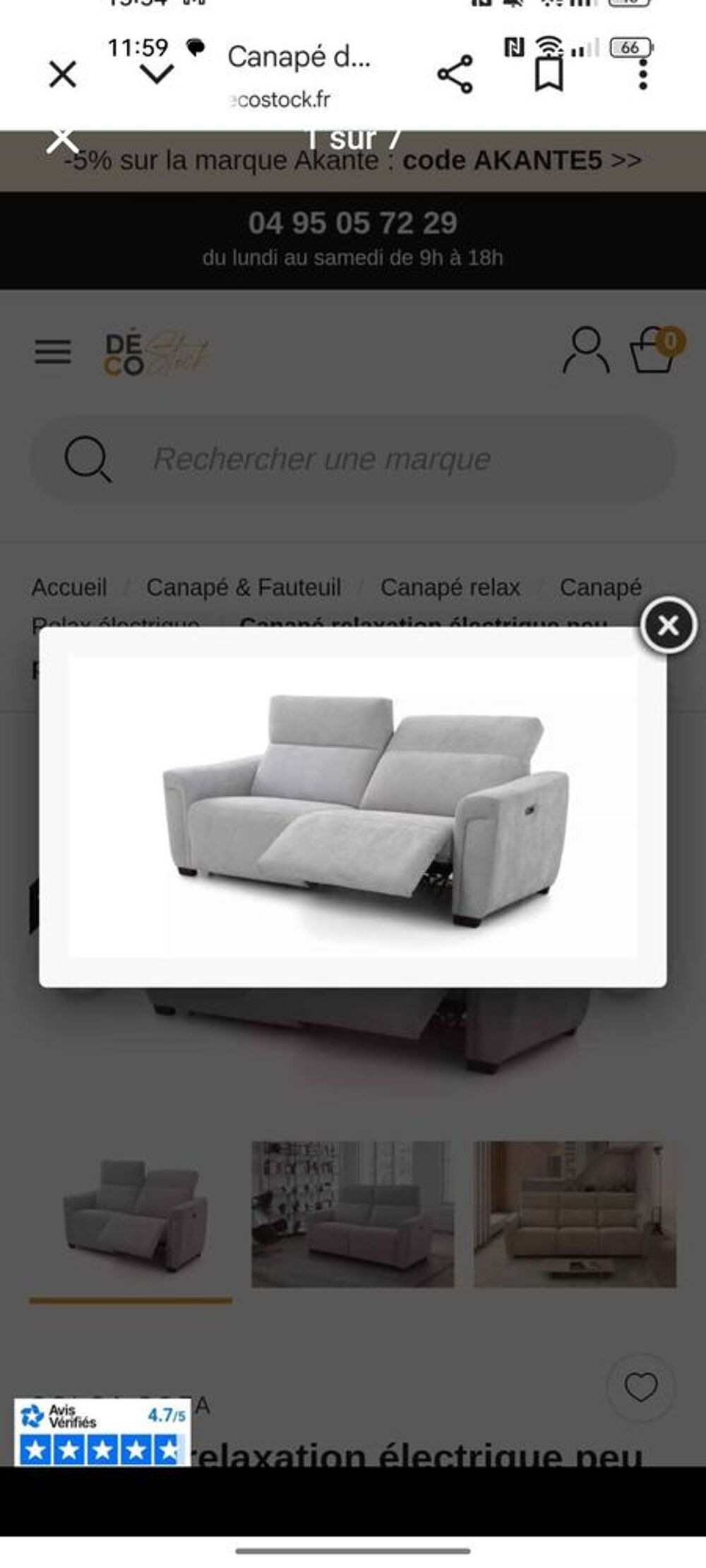The width and height of the screenshot is (706, 1568).
Task: Bookmark the page in the browser bar
Action: coord(549,74)
